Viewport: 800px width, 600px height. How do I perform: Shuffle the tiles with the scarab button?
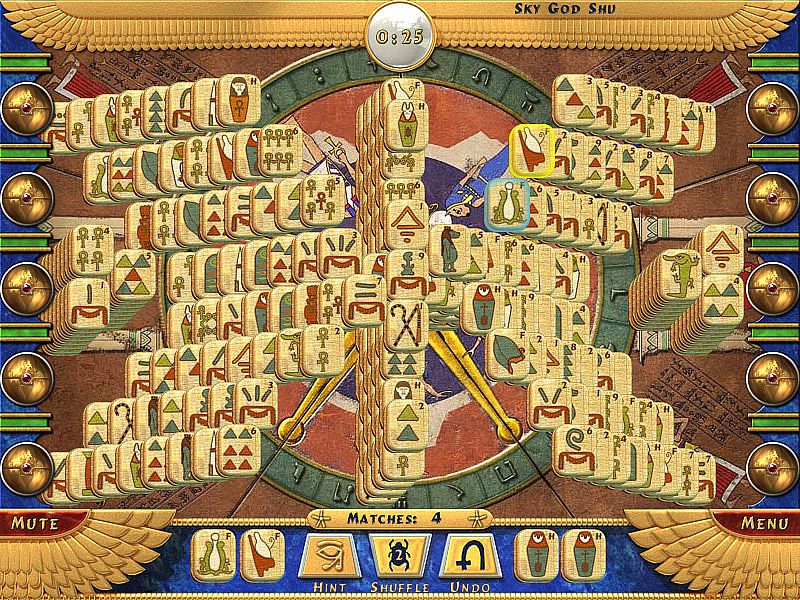pos(399,556)
